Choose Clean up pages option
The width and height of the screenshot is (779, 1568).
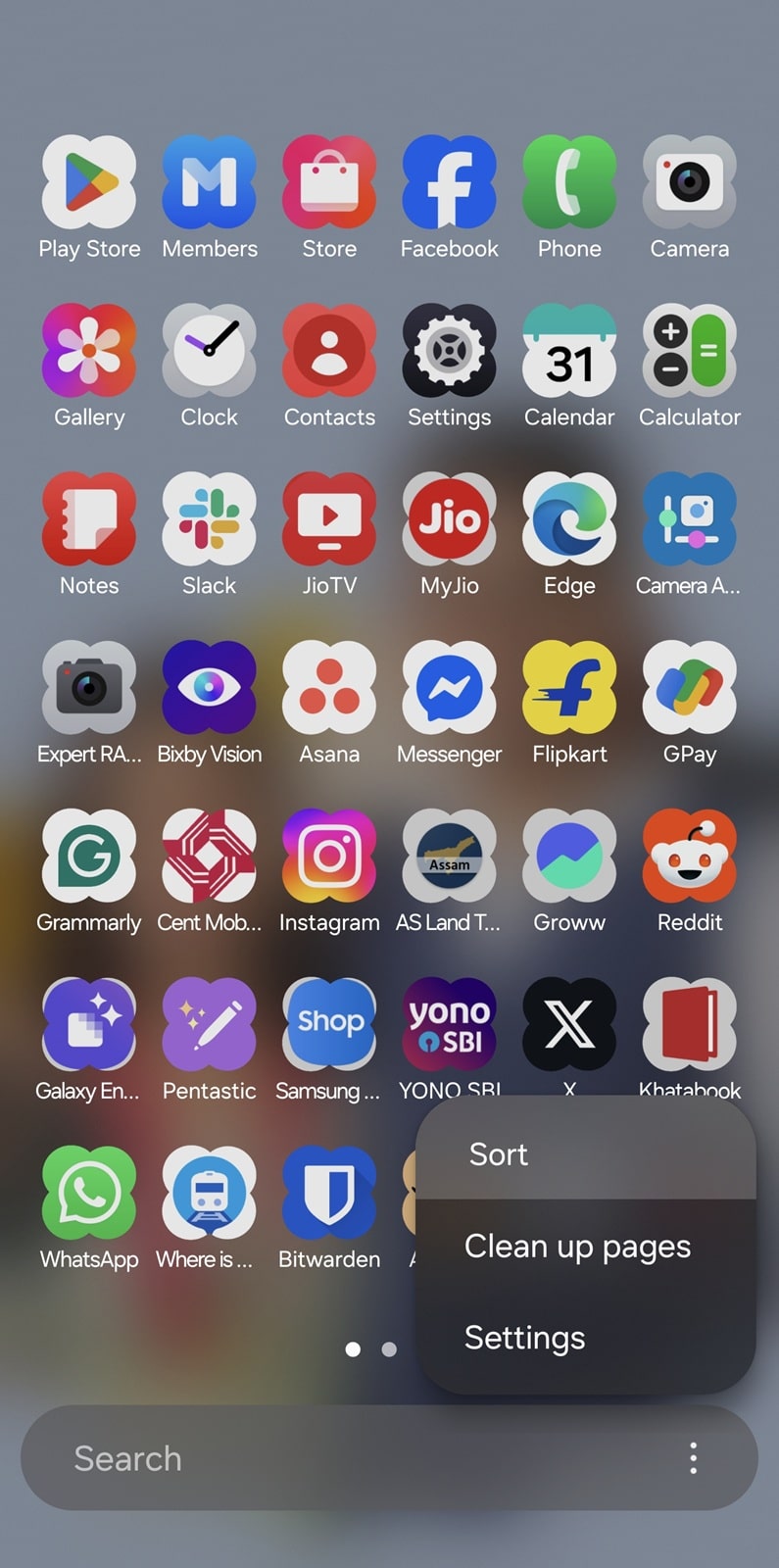[577, 1247]
